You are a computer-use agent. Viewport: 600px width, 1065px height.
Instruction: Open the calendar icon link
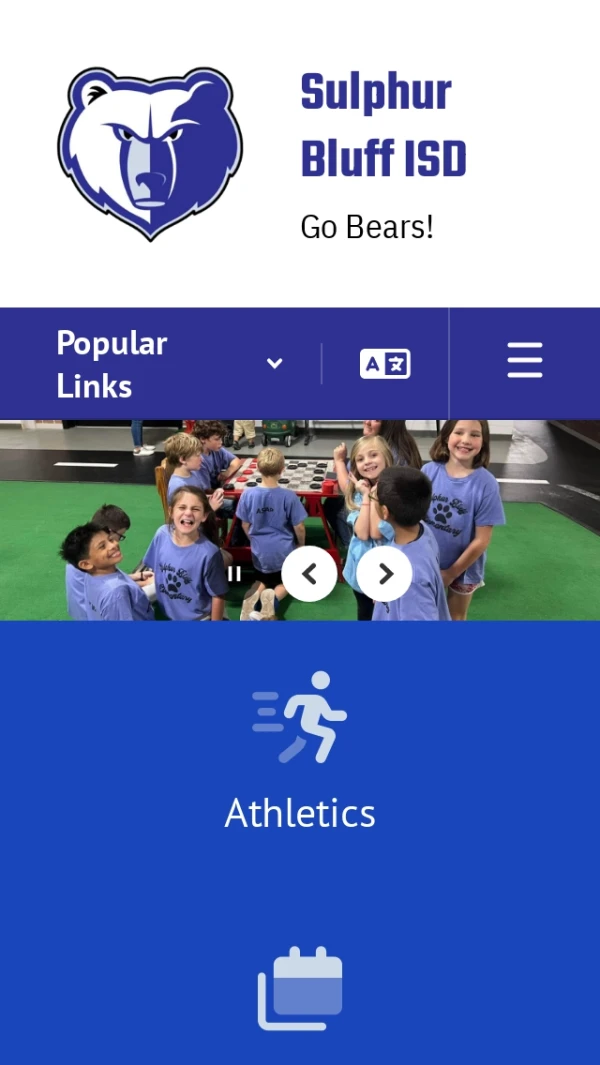pos(300,988)
